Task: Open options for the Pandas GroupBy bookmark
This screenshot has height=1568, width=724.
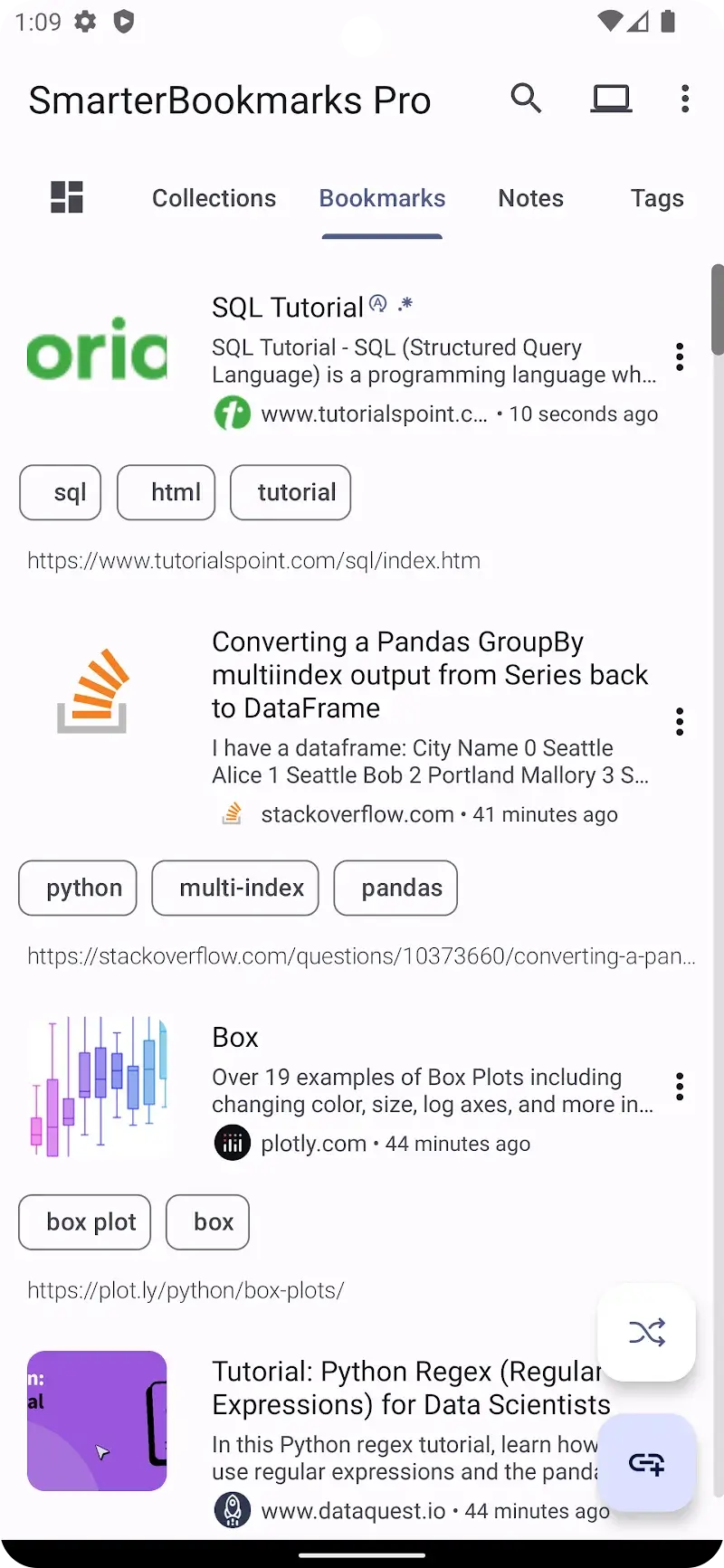Action: [x=679, y=721]
